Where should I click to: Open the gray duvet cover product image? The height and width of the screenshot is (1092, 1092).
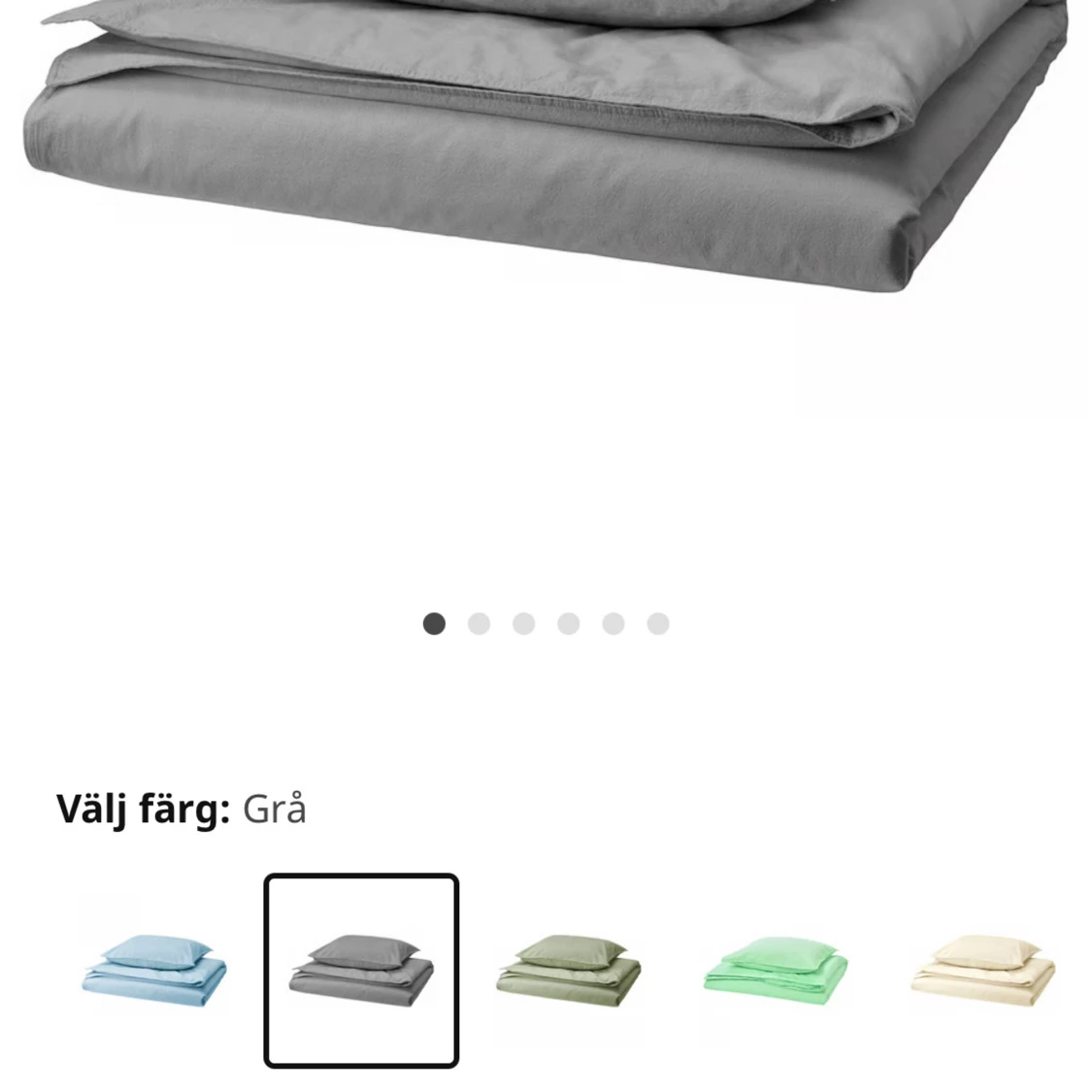(546, 146)
